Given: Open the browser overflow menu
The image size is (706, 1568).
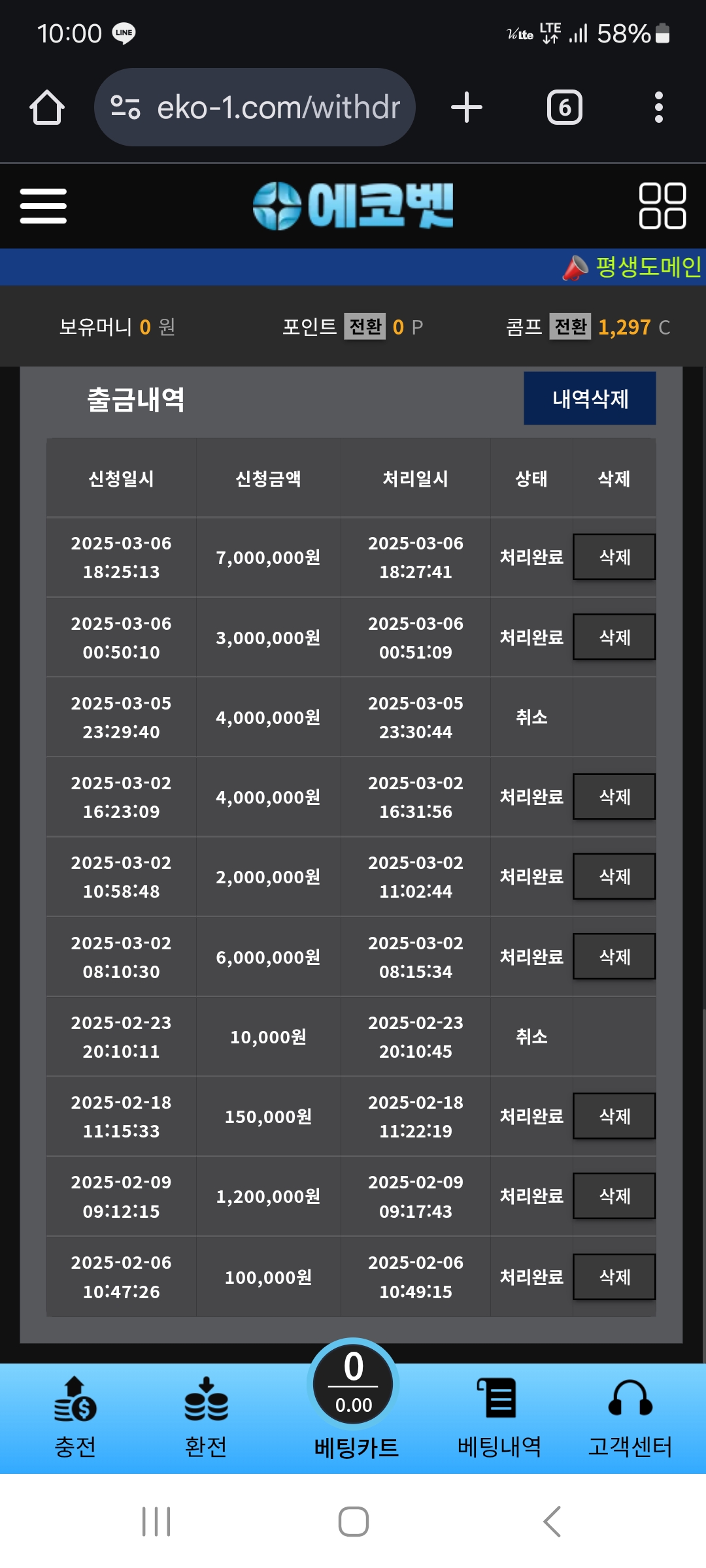Looking at the screenshot, I should [658, 108].
